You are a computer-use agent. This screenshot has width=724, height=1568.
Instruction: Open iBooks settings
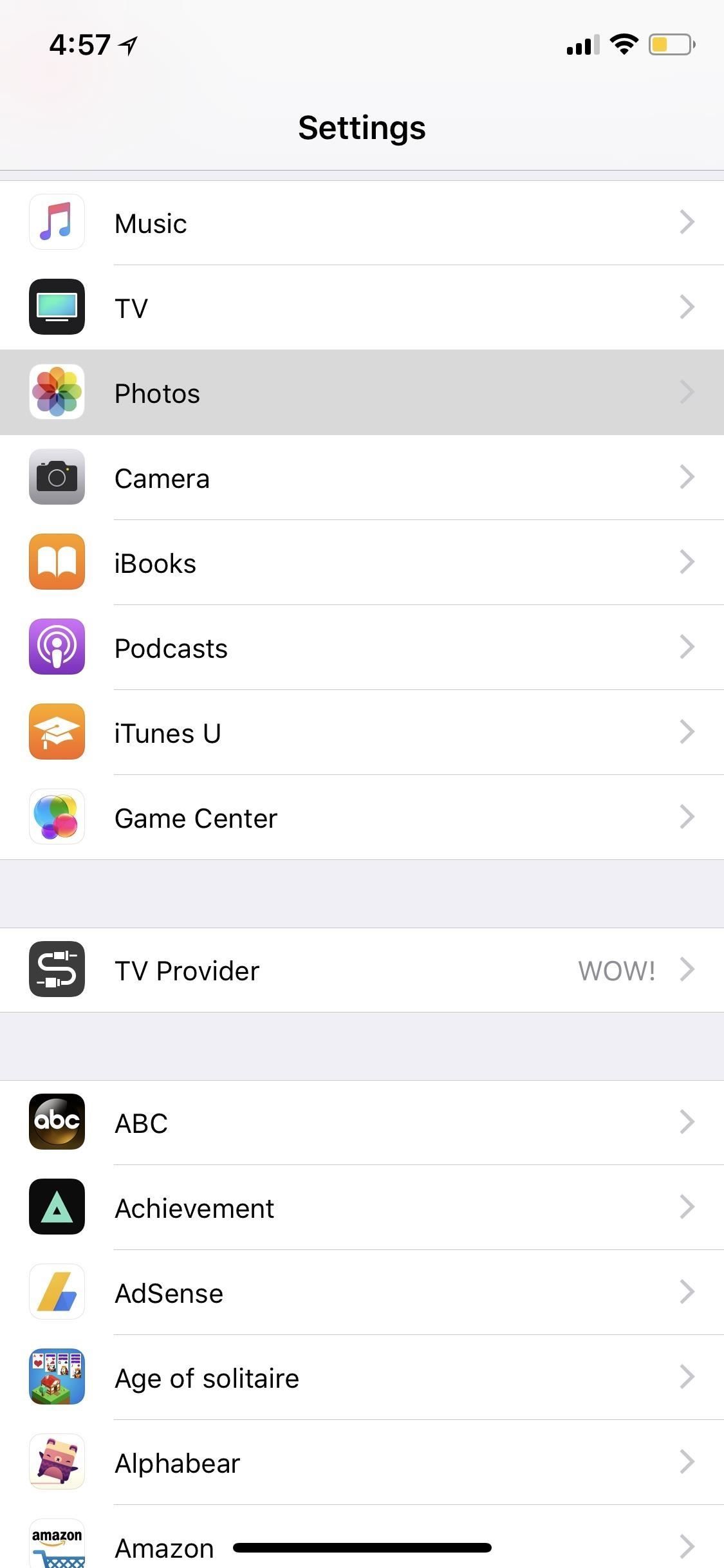(360, 563)
